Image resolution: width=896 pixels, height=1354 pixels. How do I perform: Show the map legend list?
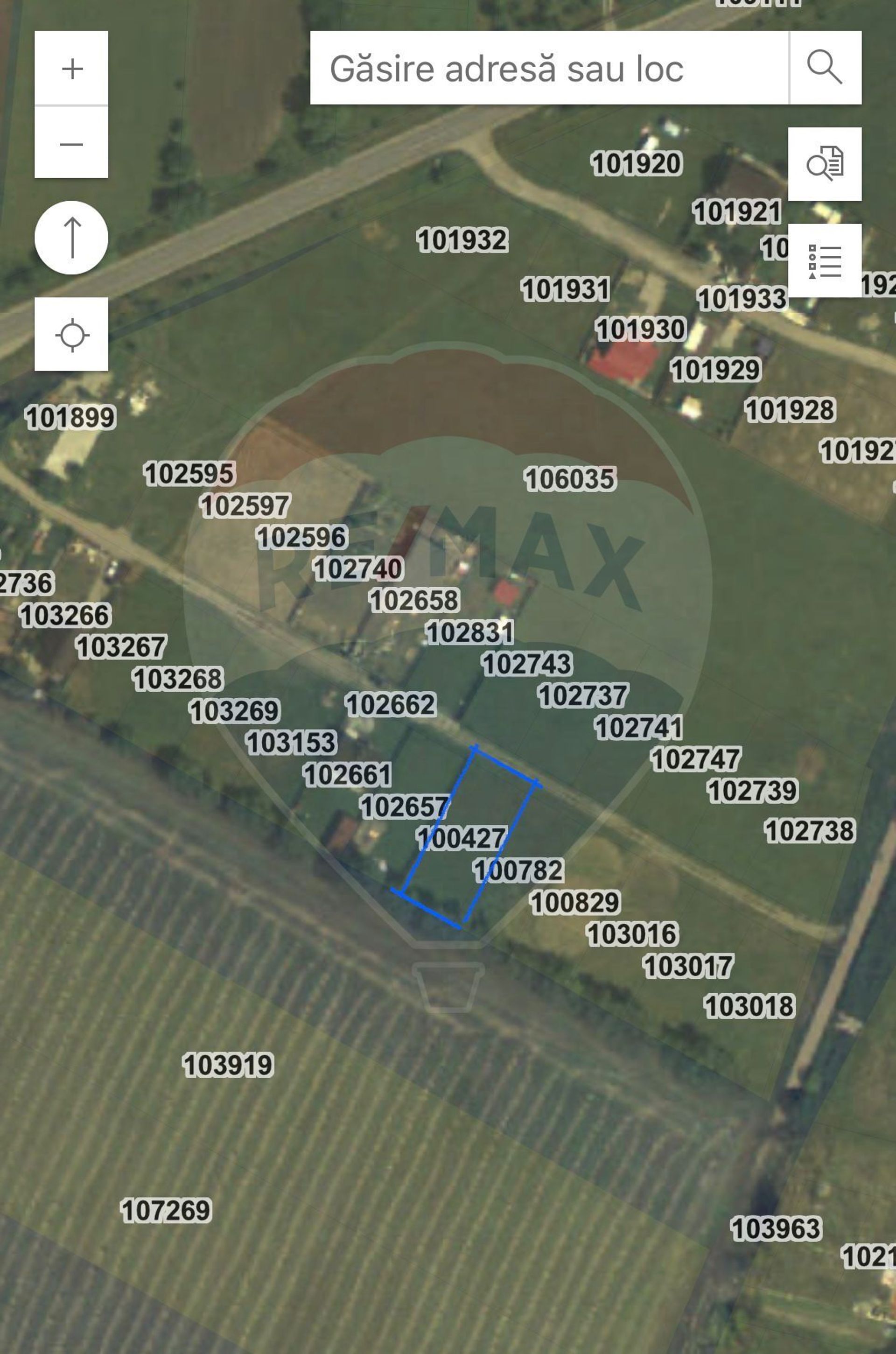(x=825, y=261)
